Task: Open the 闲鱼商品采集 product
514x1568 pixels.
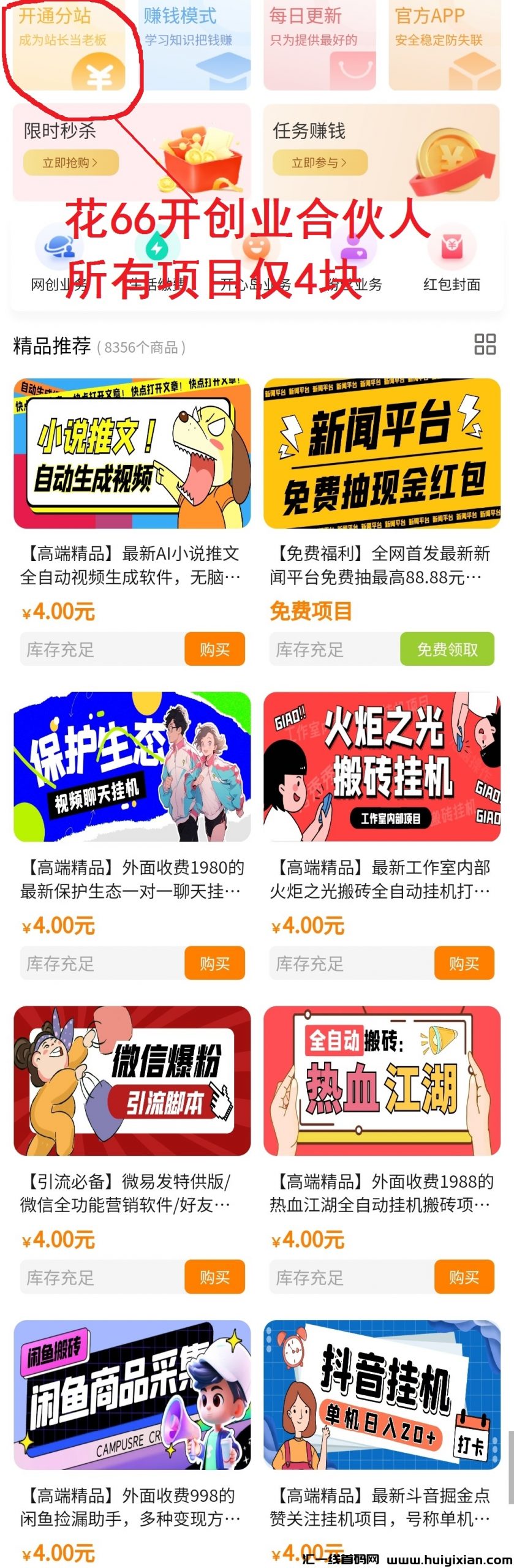Action: coord(132,1395)
